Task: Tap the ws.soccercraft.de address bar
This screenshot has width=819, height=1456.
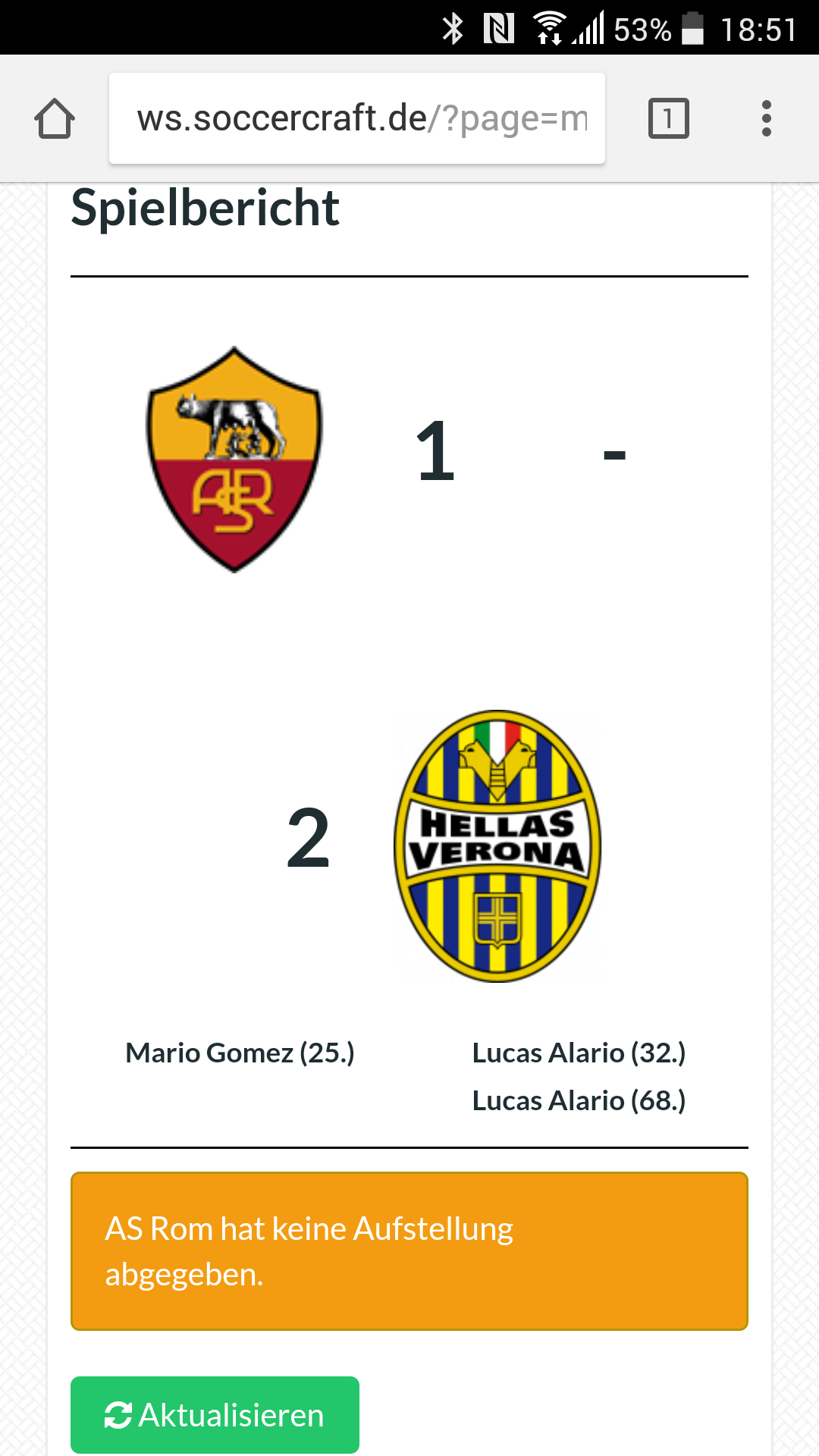Action: (x=357, y=118)
